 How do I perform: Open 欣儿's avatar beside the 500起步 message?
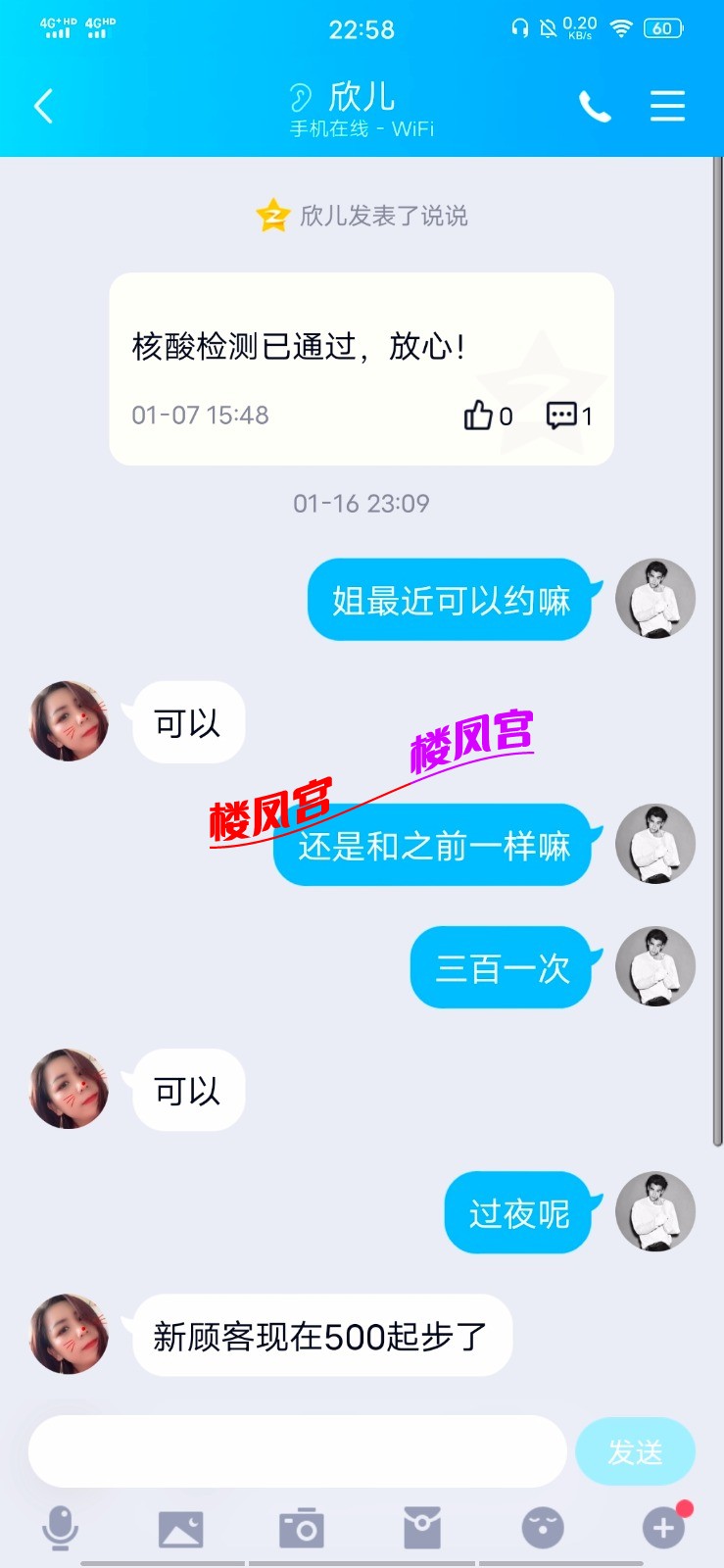(69, 1334)
